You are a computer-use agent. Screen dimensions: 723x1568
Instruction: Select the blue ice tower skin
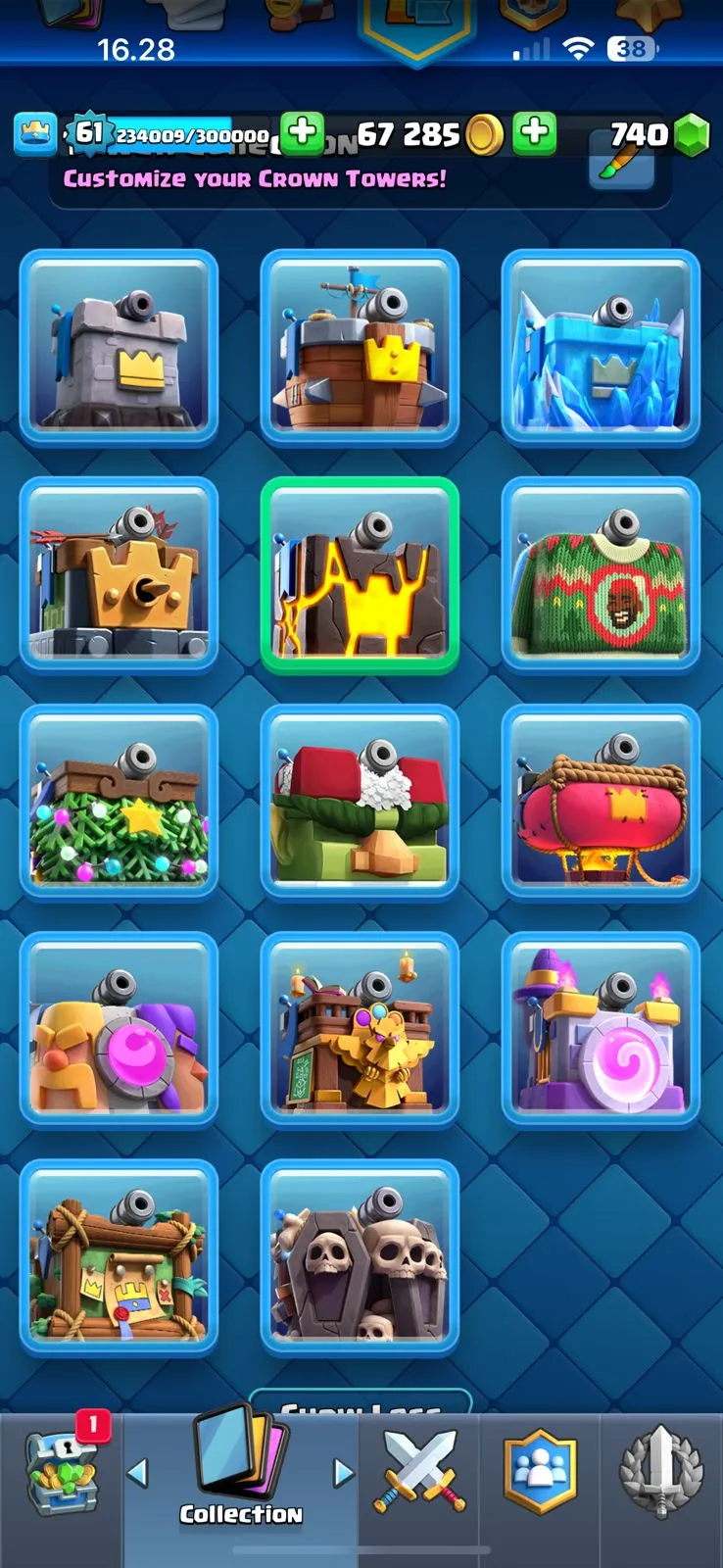(601, 347)
